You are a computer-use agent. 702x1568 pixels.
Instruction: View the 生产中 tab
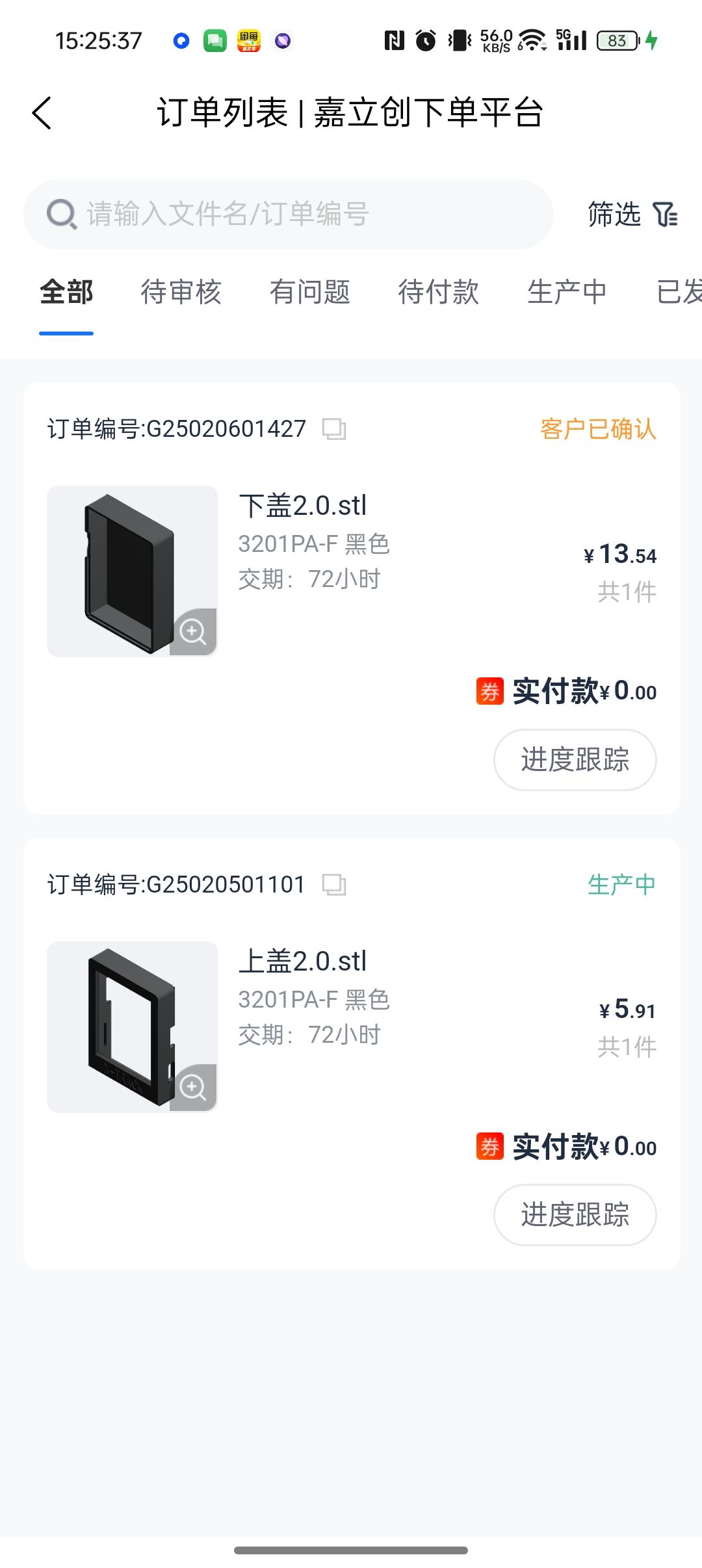click(567, 292)
